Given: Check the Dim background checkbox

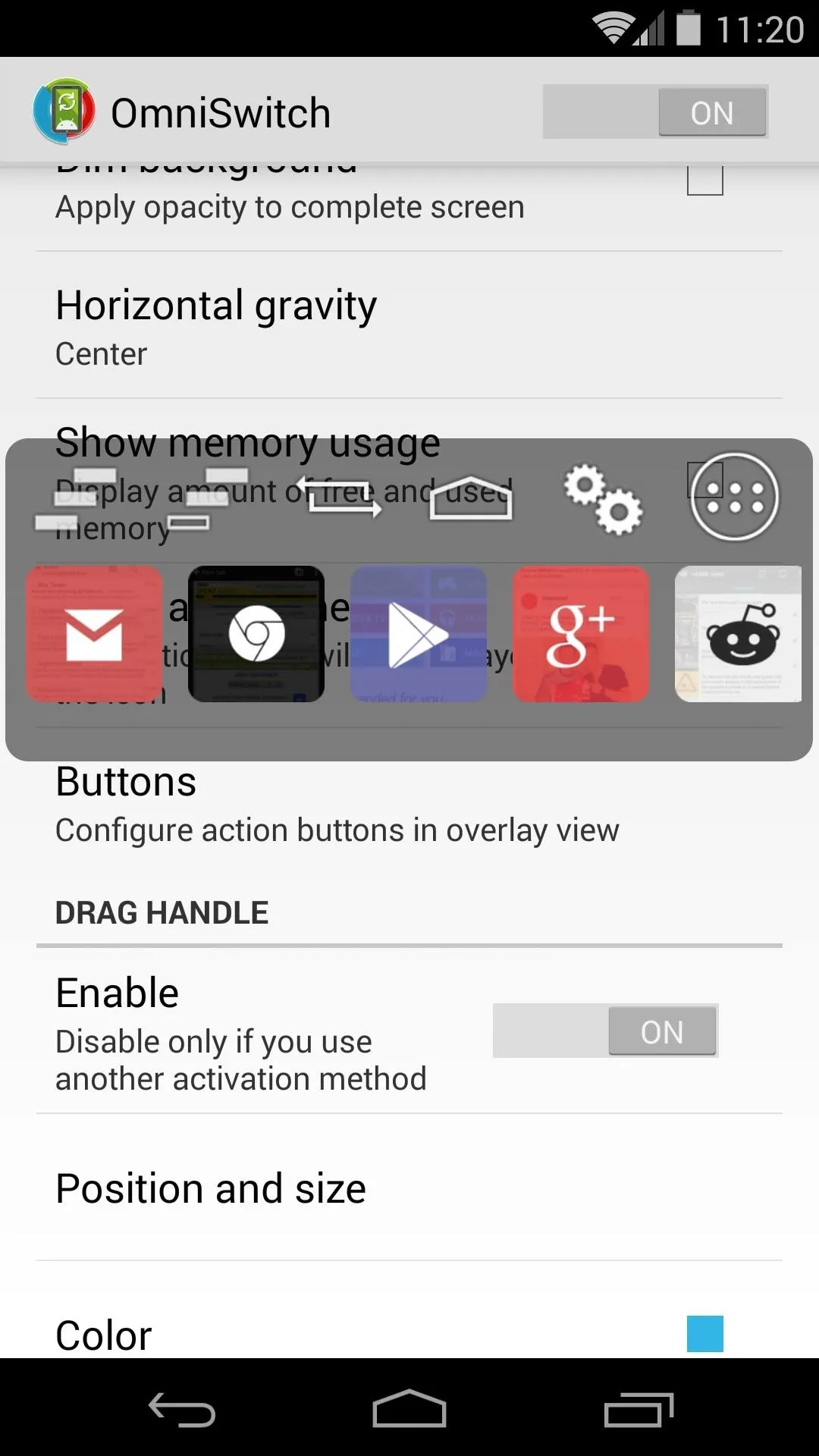Looking at the screenshot, I should point(704,179).
